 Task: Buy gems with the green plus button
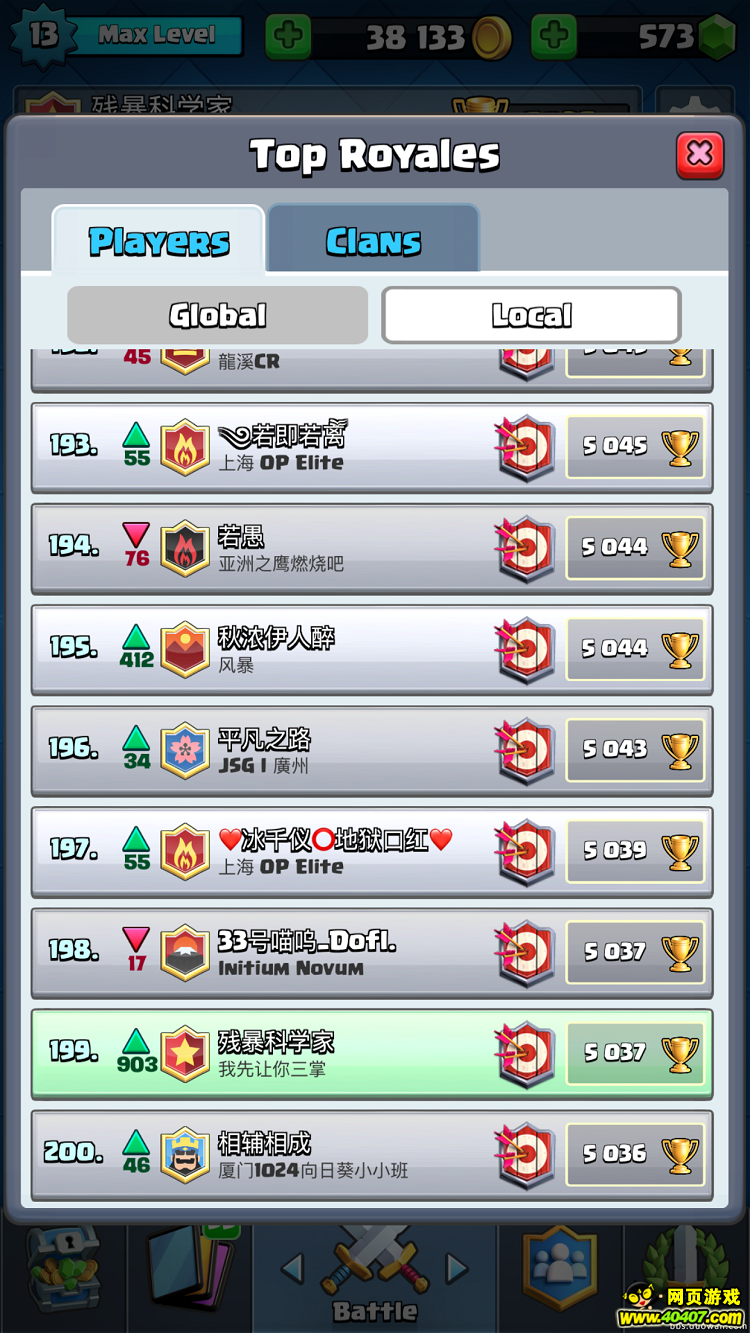point(553,38)
